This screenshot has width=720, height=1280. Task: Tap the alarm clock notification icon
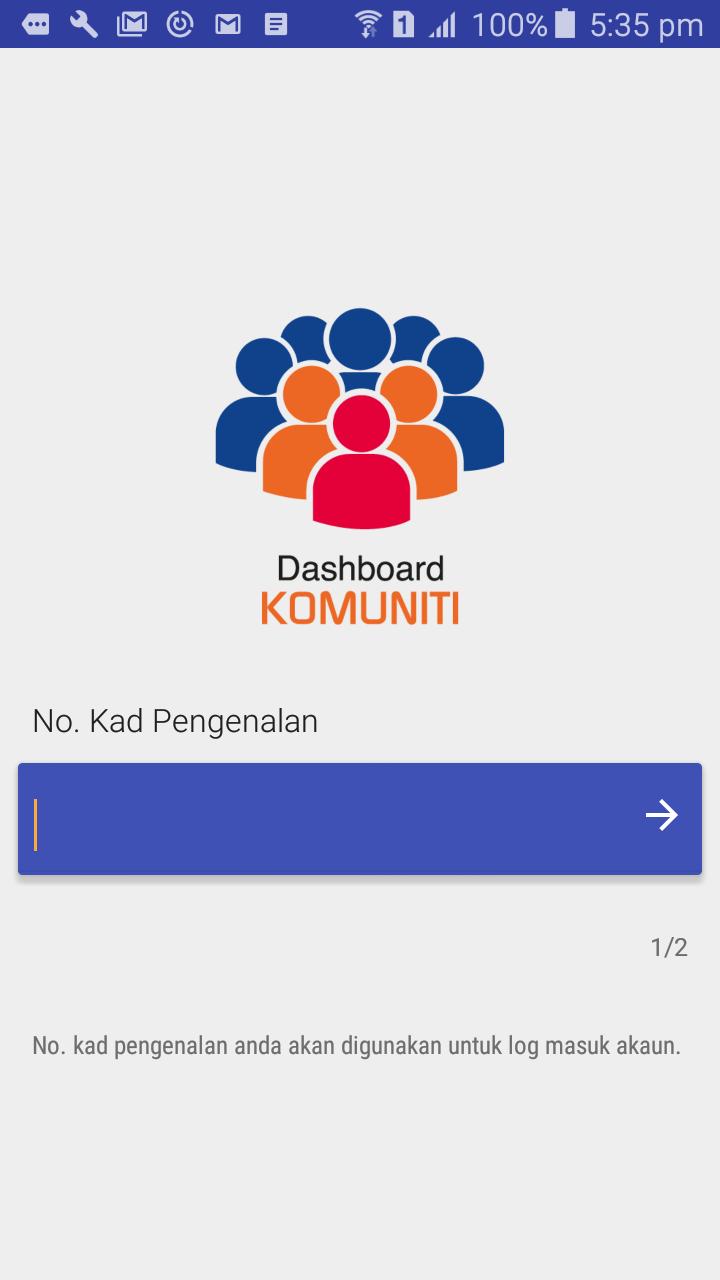click(178, 23)
